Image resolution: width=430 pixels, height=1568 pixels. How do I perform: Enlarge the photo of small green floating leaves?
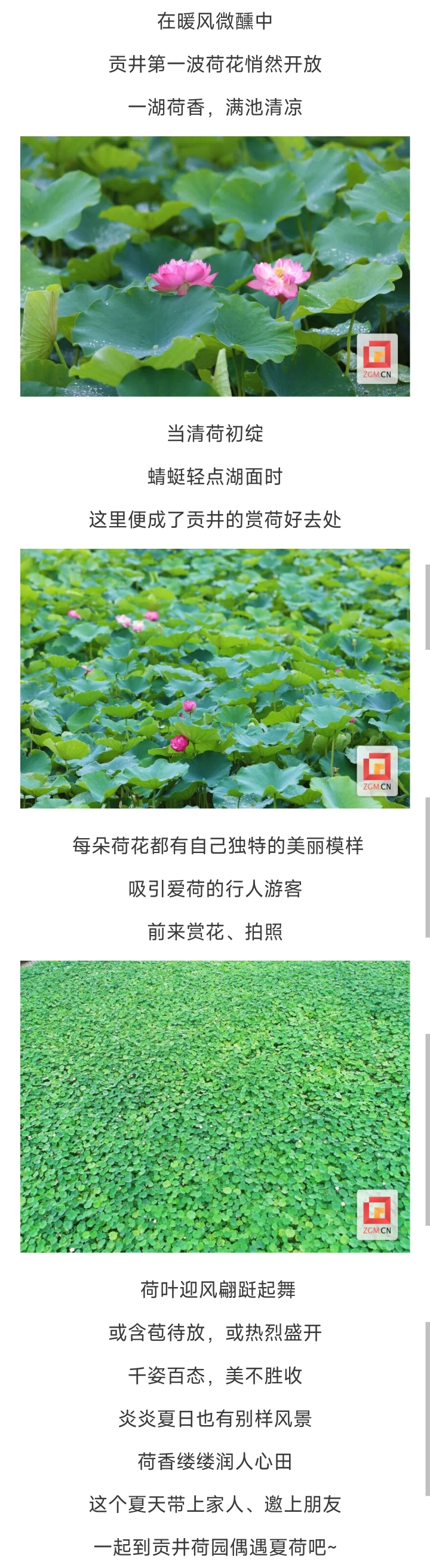(214, 1105)
